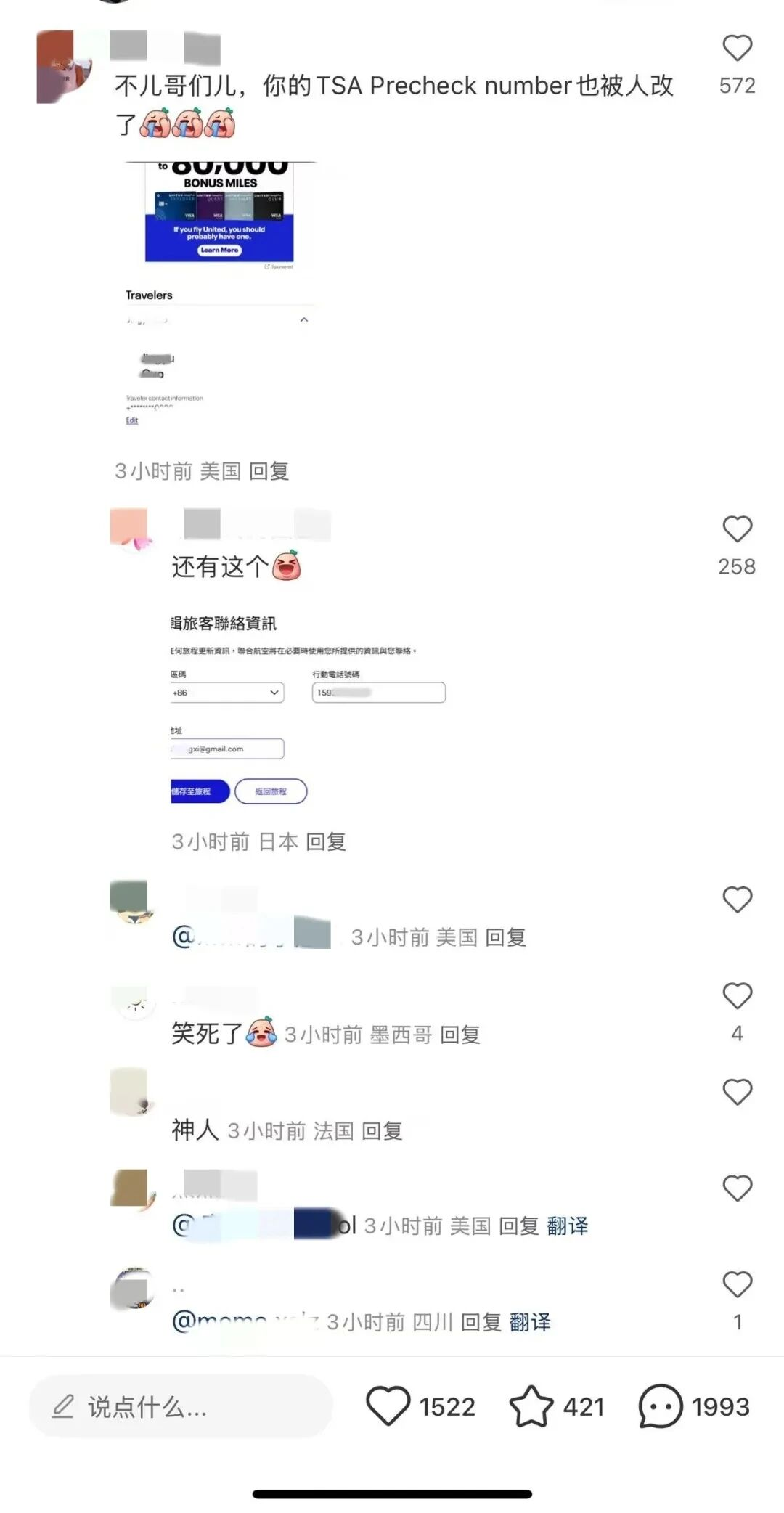Reply to the 还有这个 comment from 日本
Image resolution: width=784 pixels, height=1513 pixels.
click(x=325, y=841)
